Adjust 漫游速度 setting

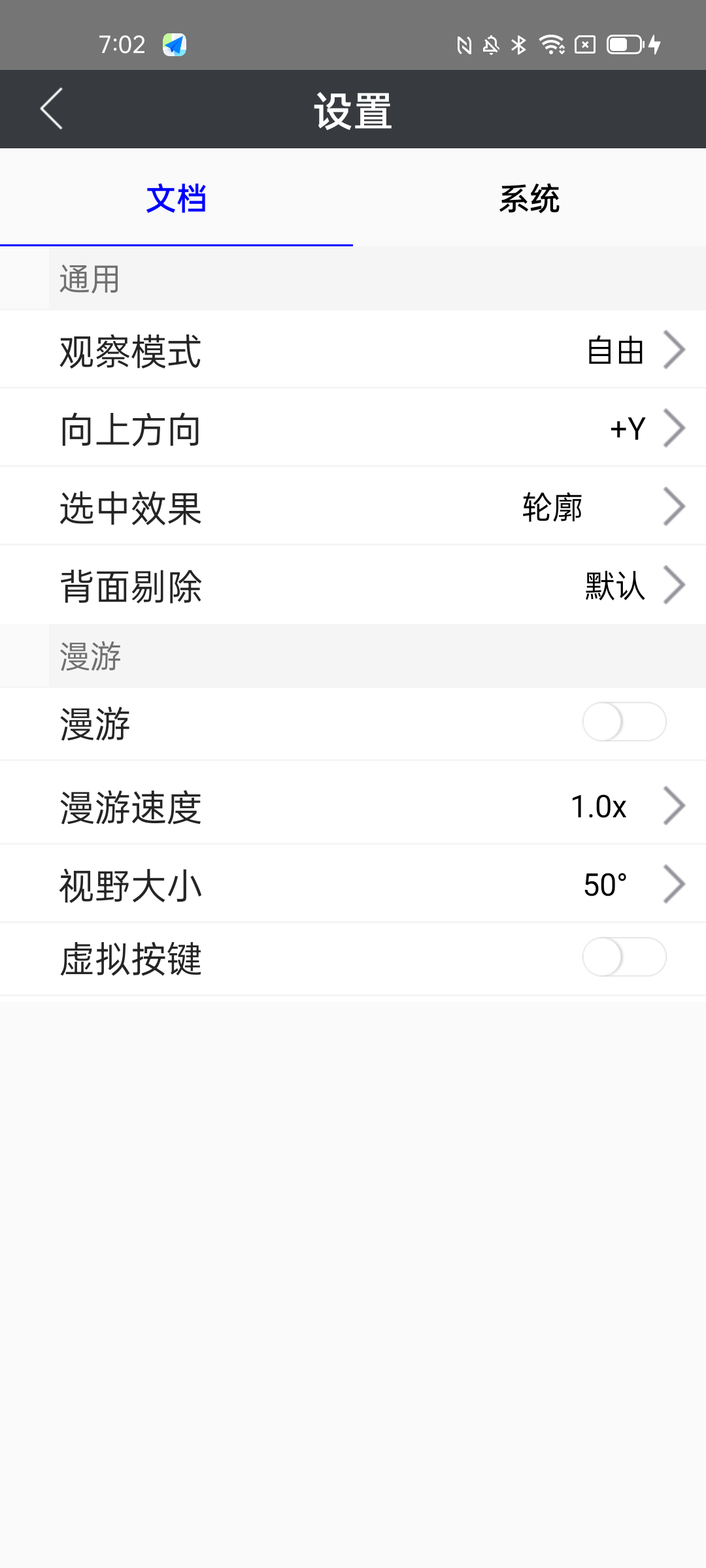[x=353, y=806]
